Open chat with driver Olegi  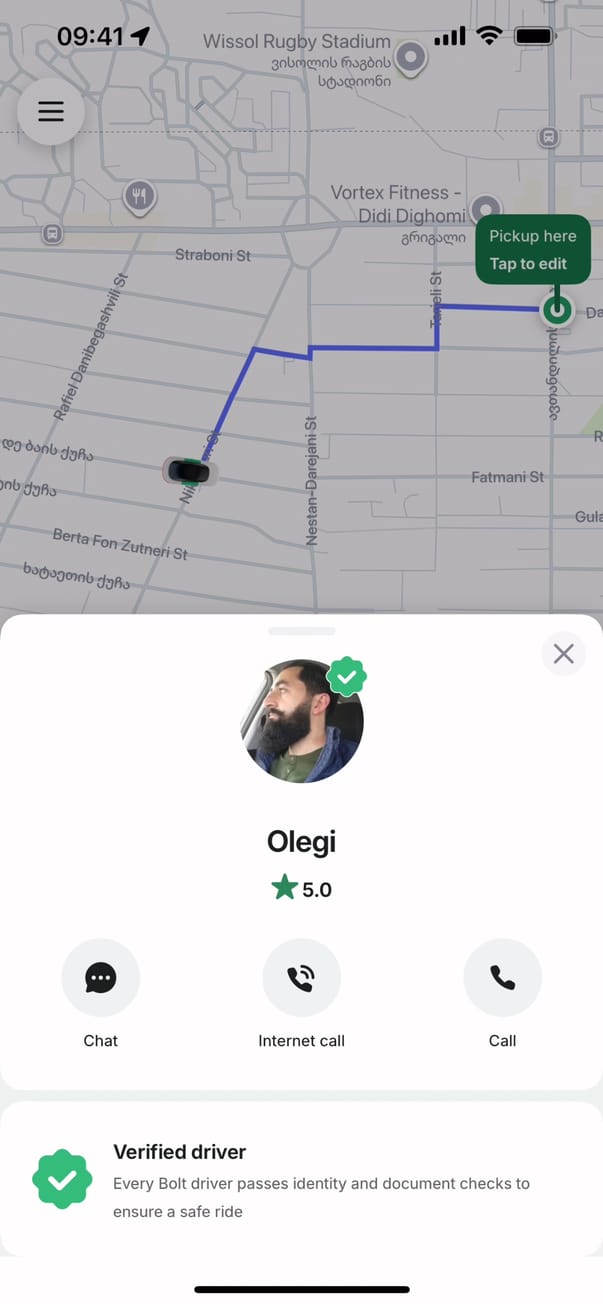[x=100, y=978]
